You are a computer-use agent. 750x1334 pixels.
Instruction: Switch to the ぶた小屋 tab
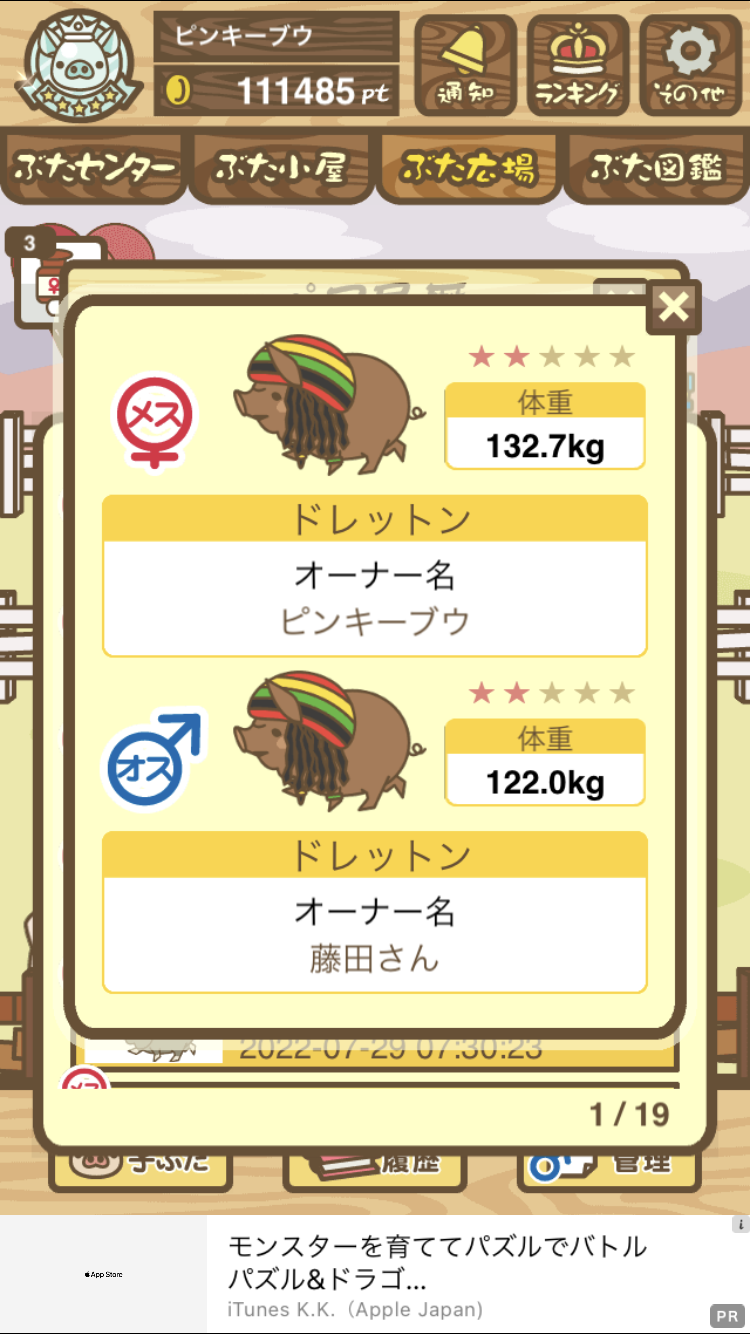[281, 167]
